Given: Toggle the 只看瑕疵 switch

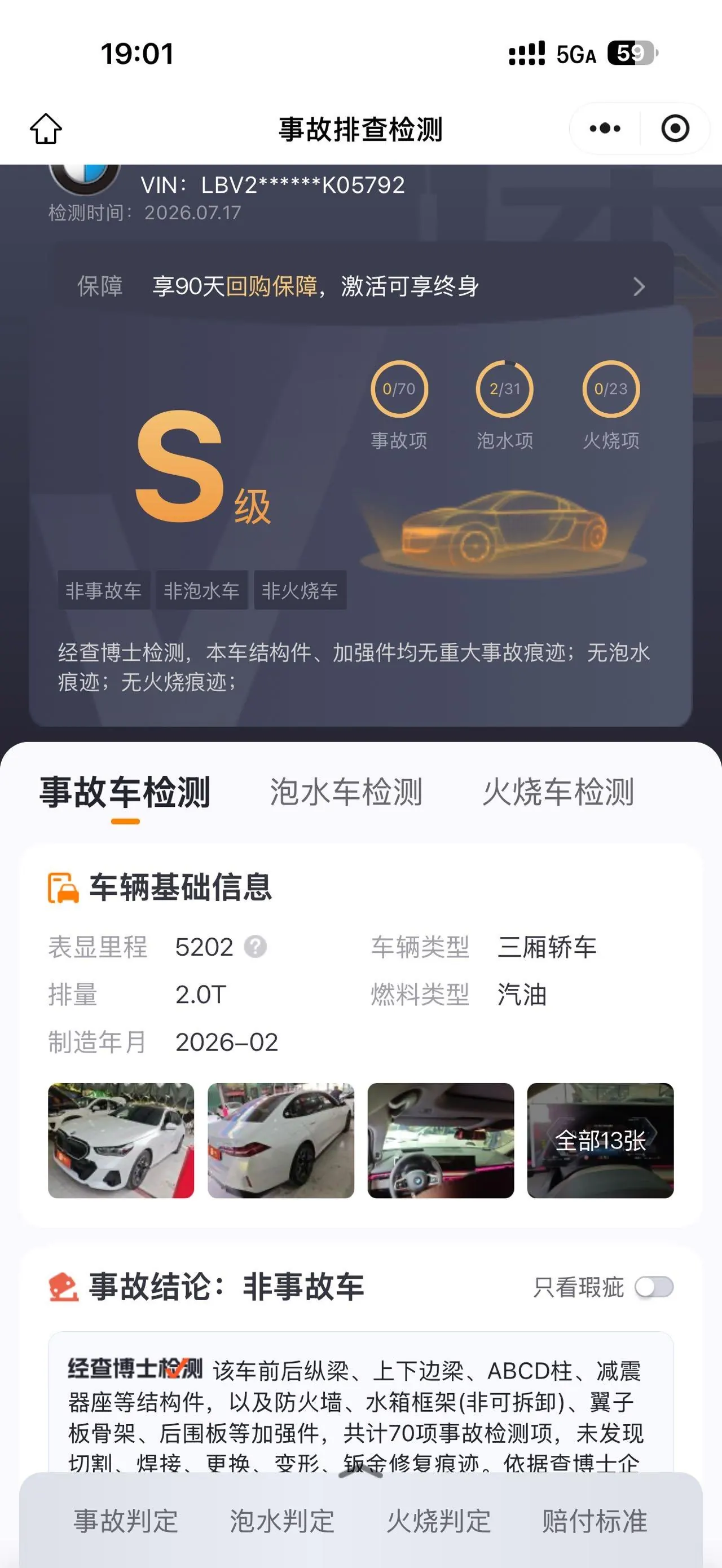Looking at the screenshot, I should [654, 1287].
